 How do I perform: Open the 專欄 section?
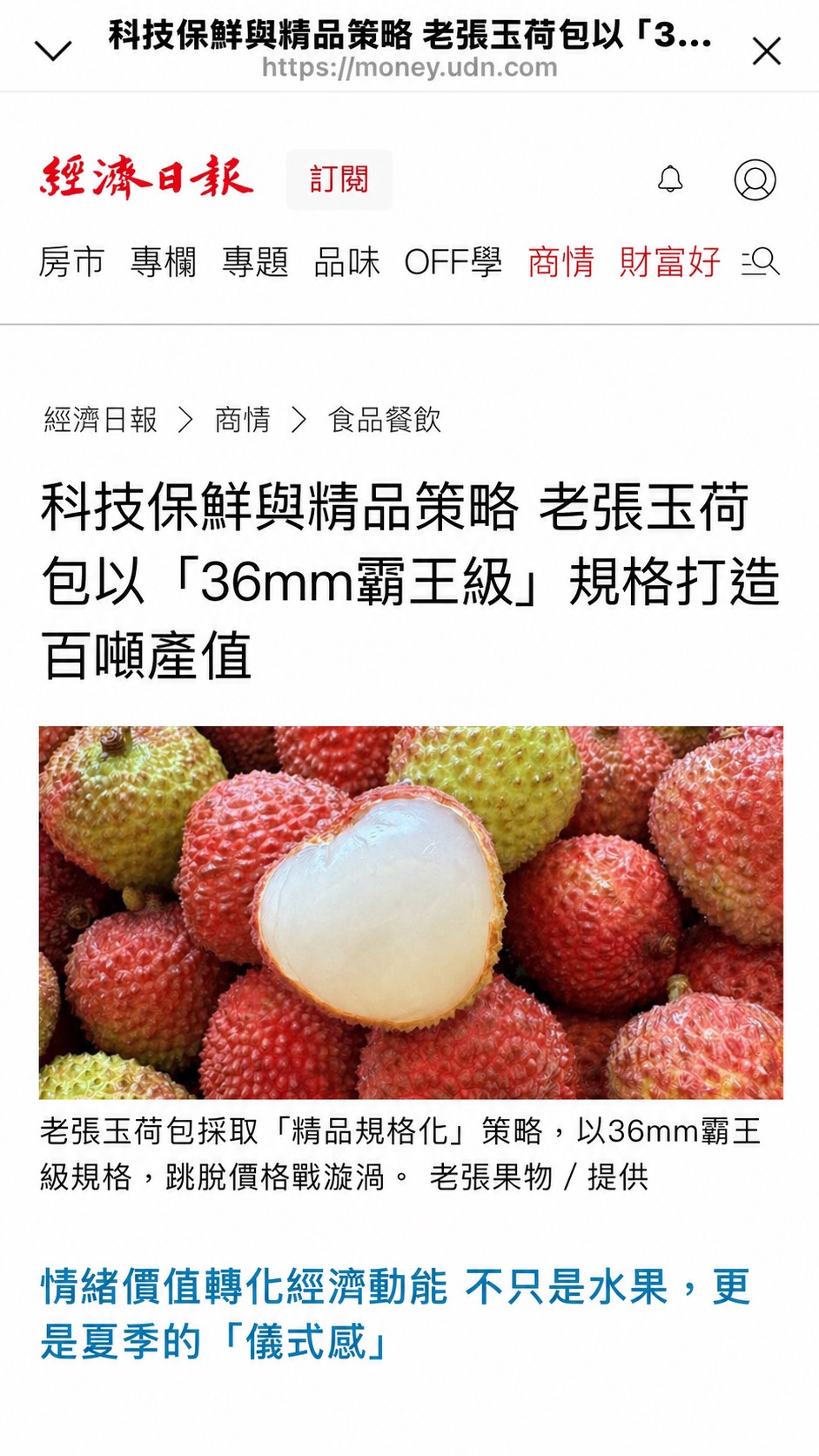pyautogui.click(x=164, y=262)
